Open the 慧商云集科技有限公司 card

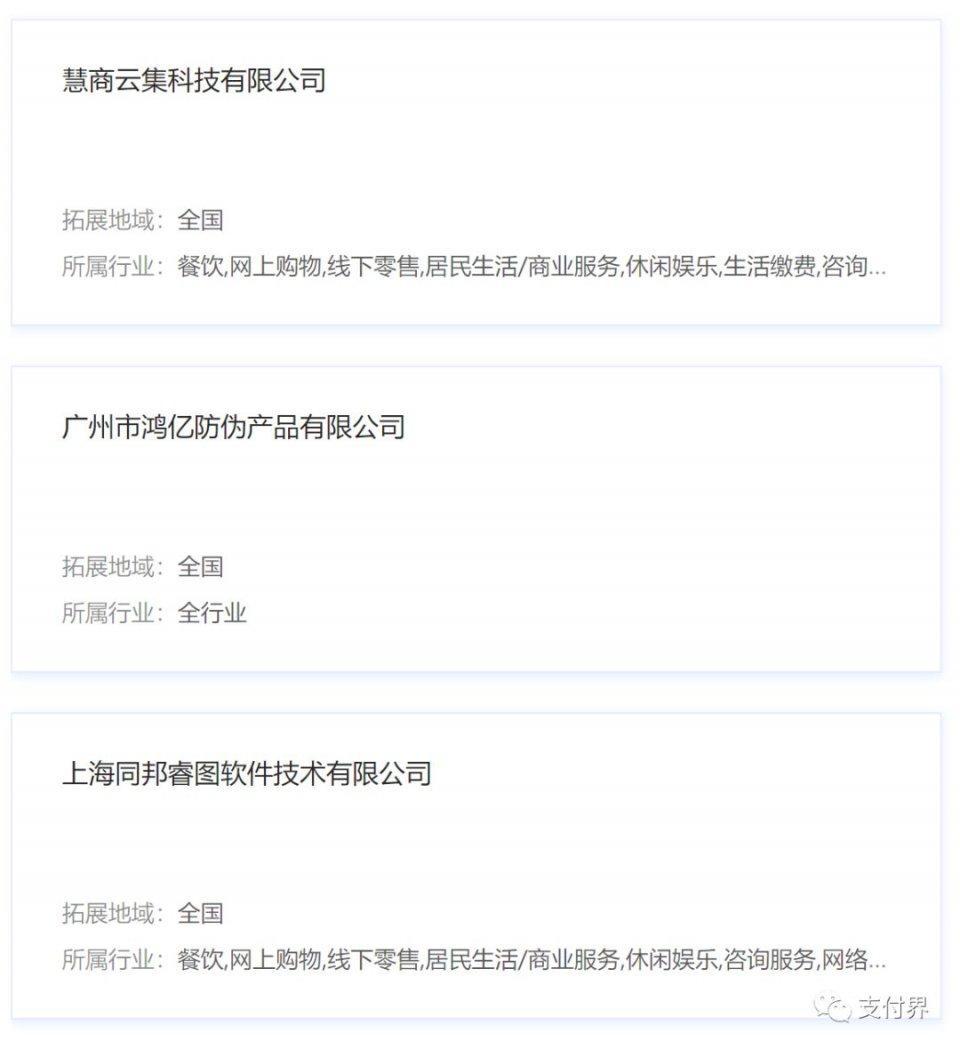[x=476, y=172]
